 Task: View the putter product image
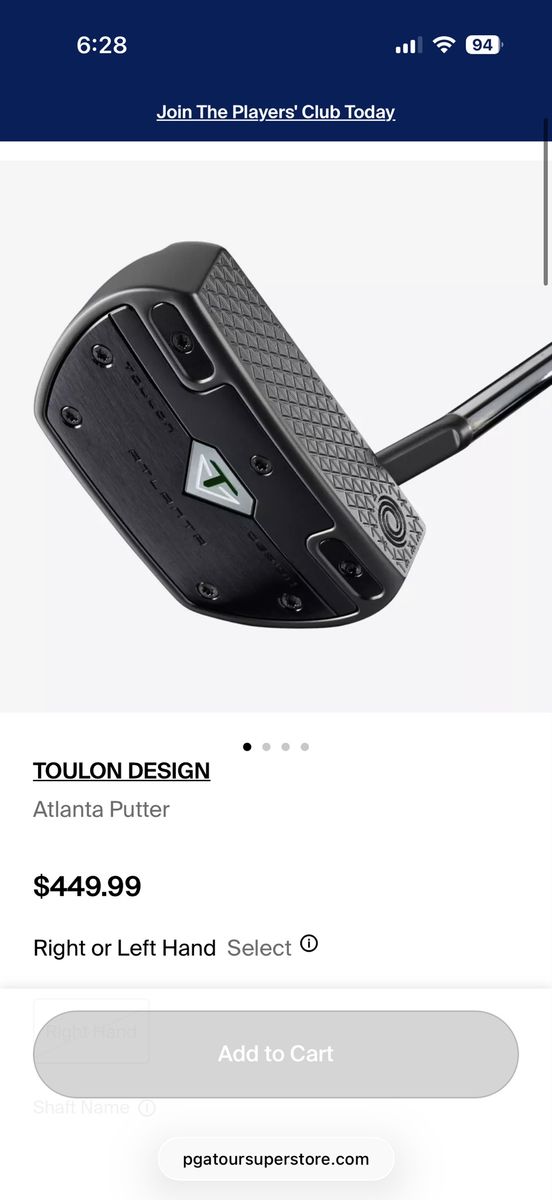pos(276,437)
